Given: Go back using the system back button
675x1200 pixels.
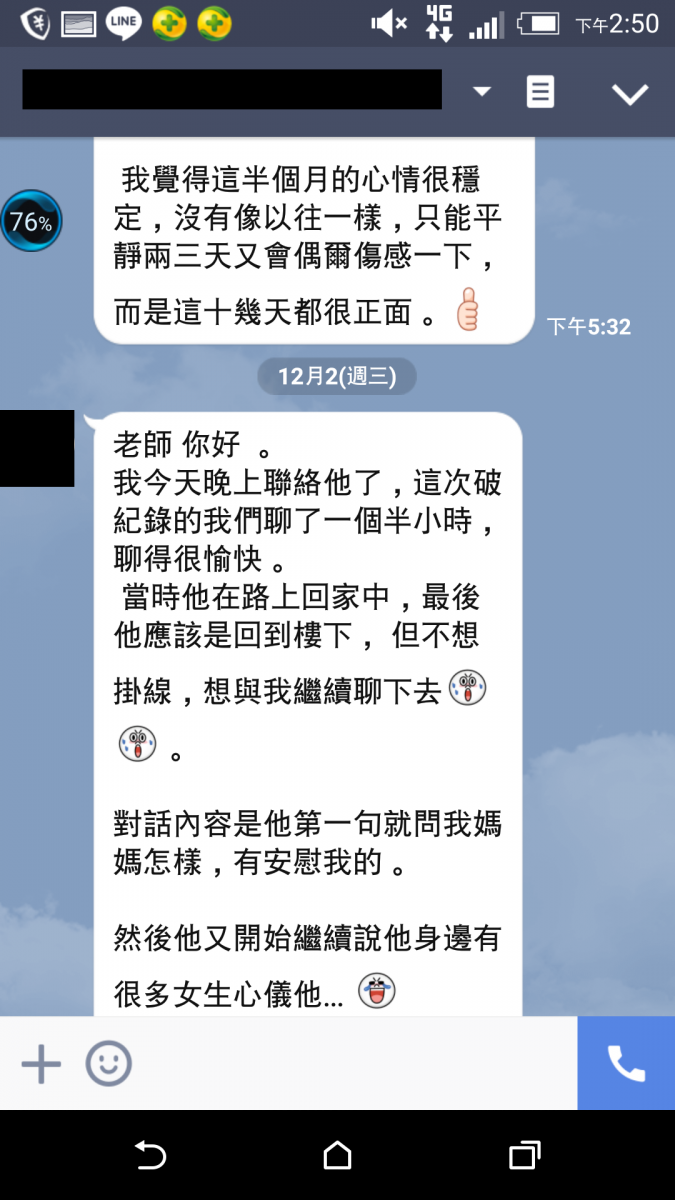Looking at the screenshot, I should (150, 1156).
